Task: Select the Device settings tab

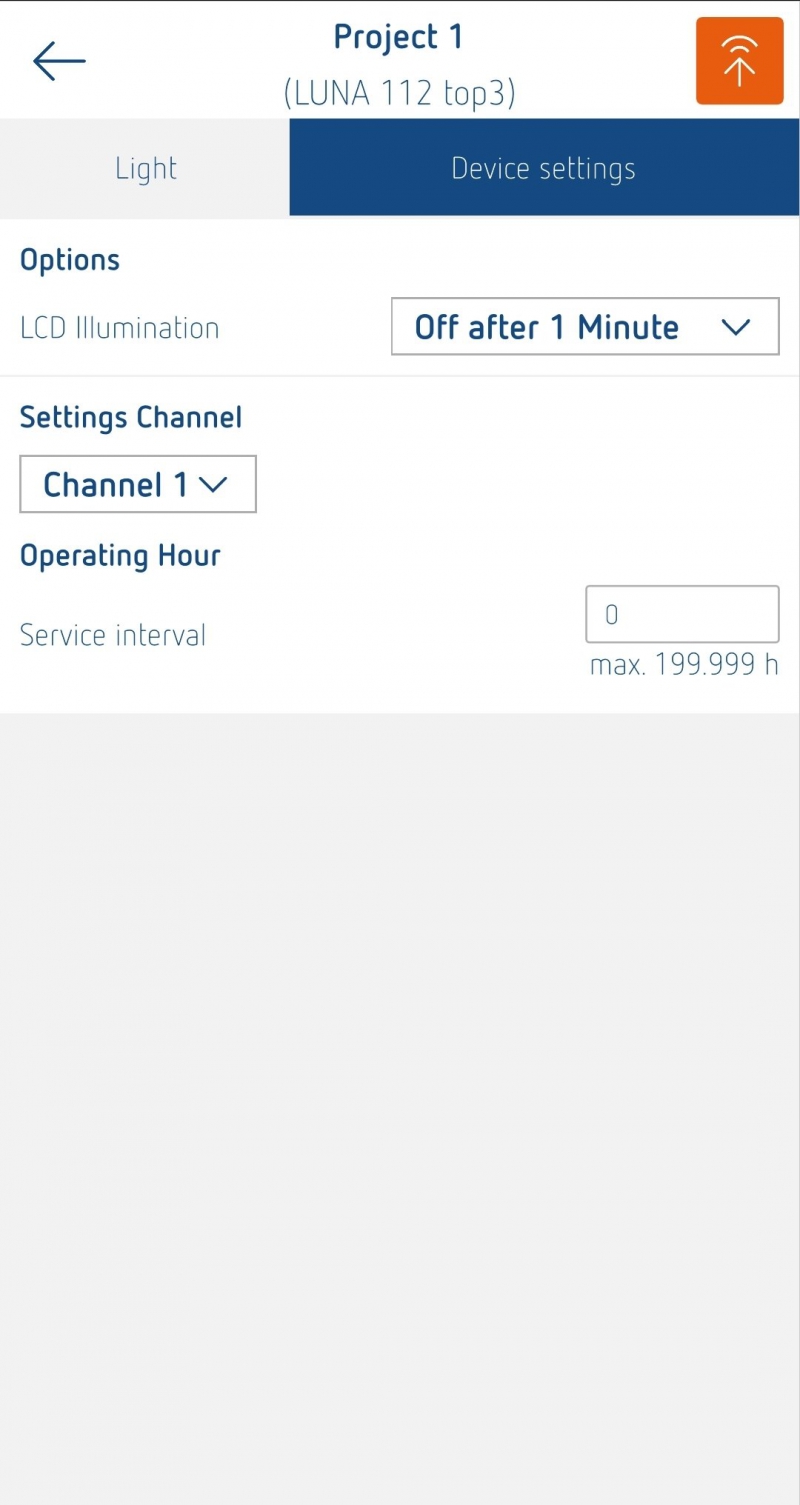Action: (x=544, y=168)
